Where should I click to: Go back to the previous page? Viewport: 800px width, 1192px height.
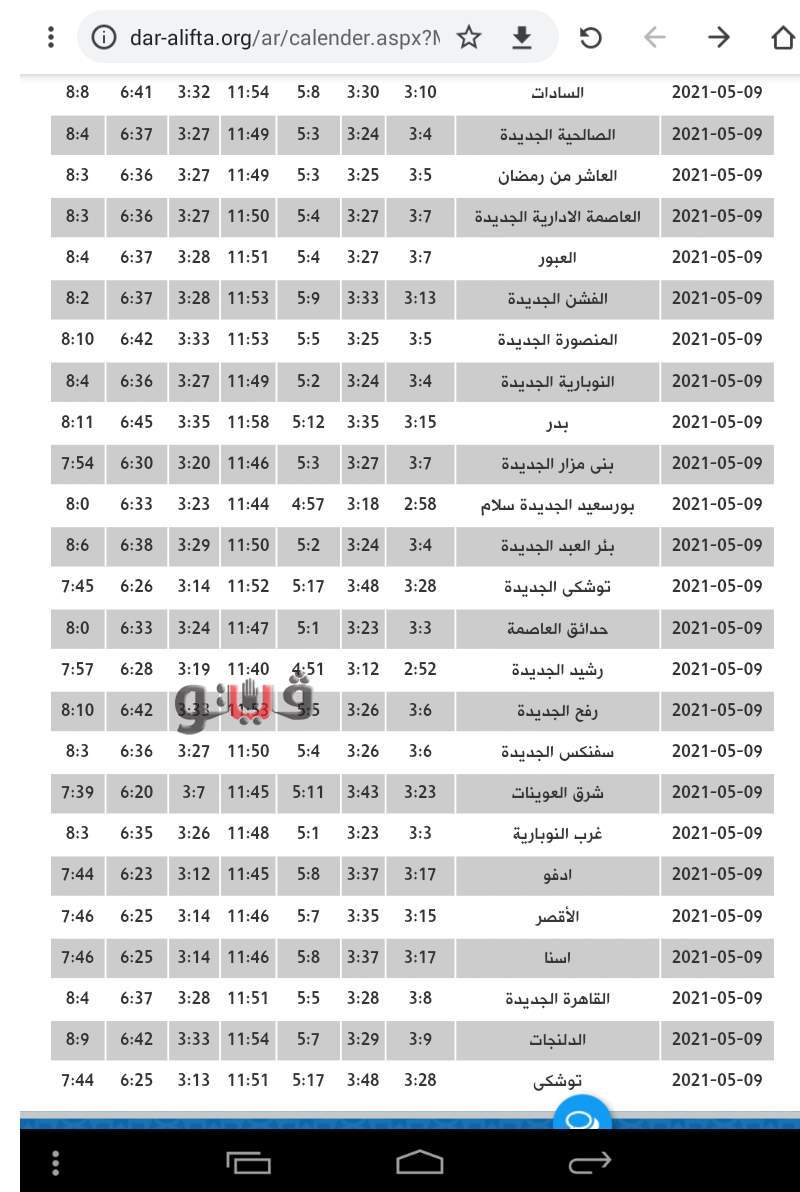[x=654, y=38]
